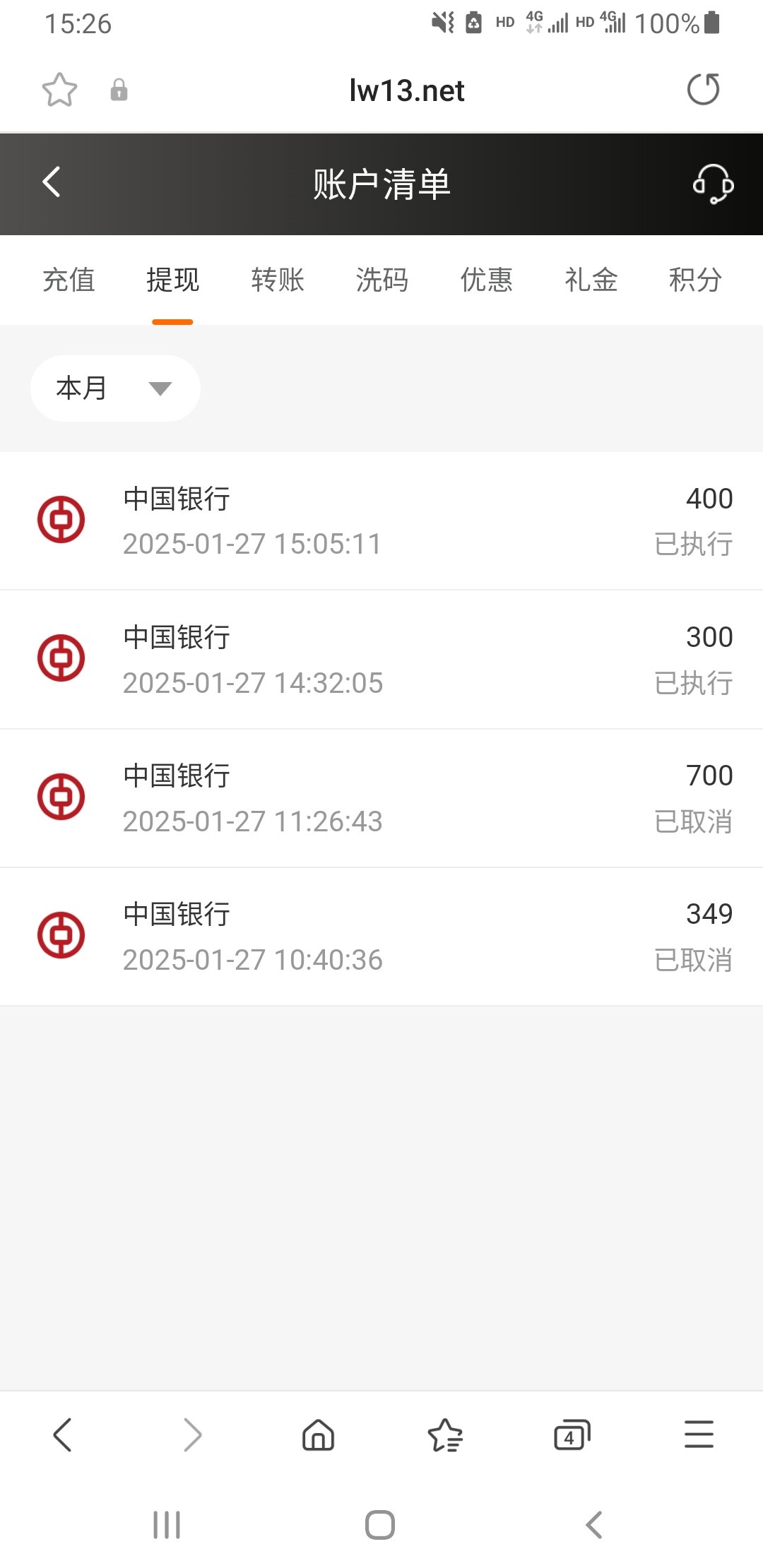Bookmark this page with the star icon
The image size is (763, 1568).
[59, 90]
